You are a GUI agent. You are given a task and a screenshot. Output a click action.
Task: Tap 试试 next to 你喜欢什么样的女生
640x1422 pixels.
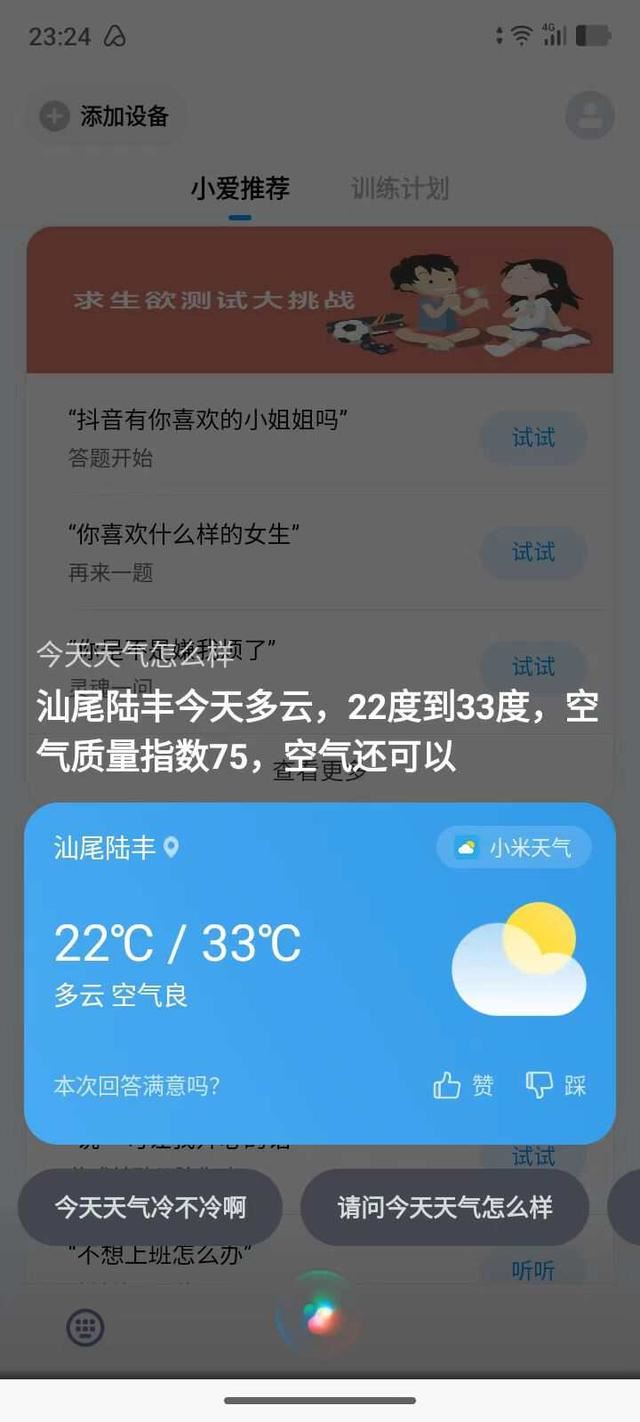[x=533, y=552]
